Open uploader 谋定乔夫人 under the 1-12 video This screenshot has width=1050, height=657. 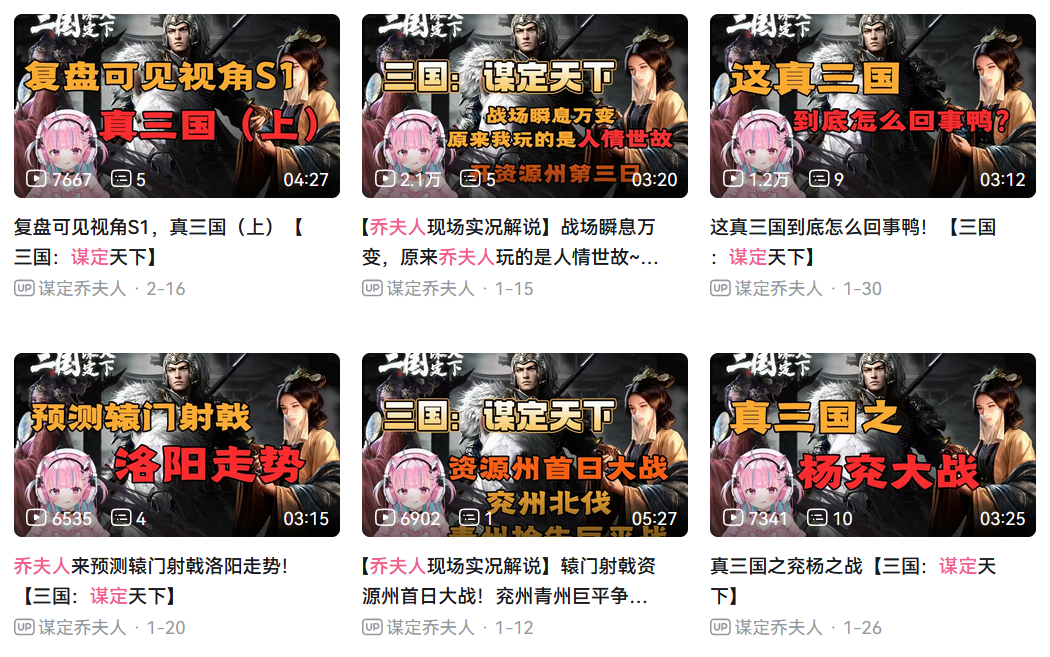pyautogui.click(x=430, y=628)
